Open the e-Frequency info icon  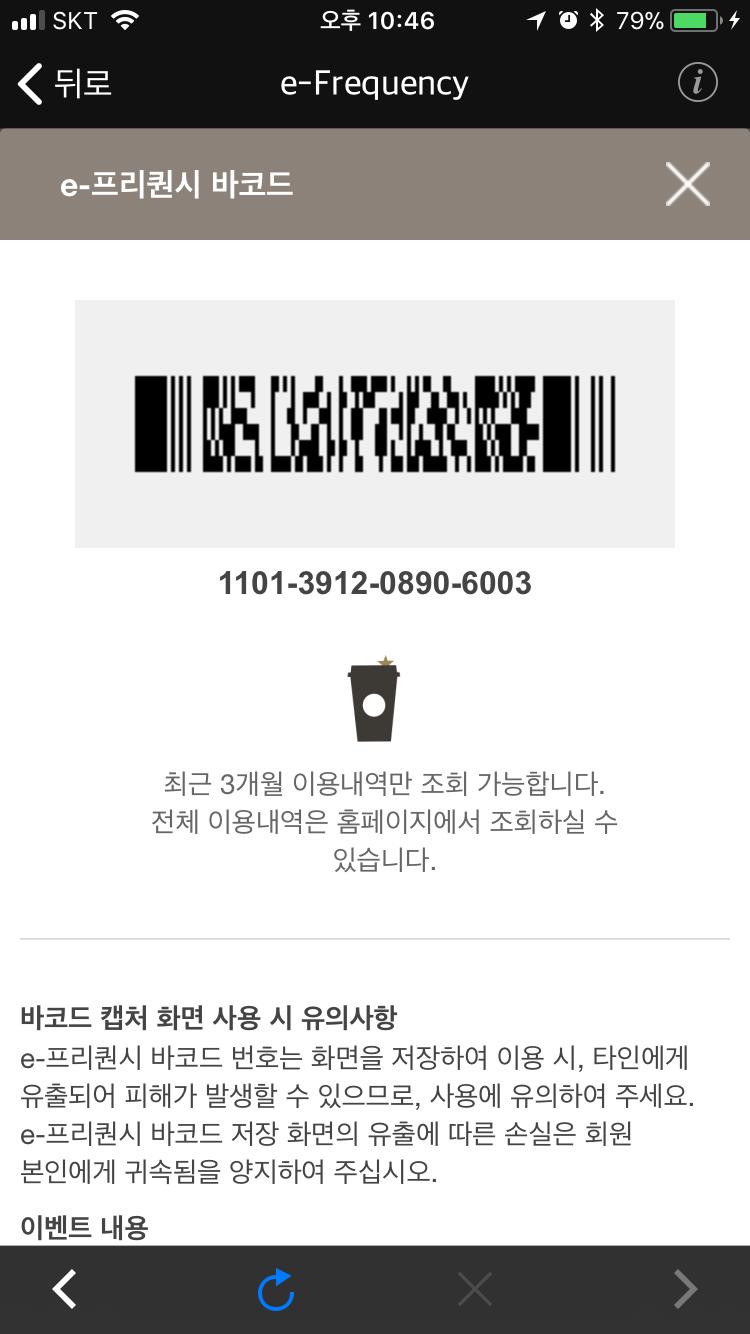[x=697, y=83]
